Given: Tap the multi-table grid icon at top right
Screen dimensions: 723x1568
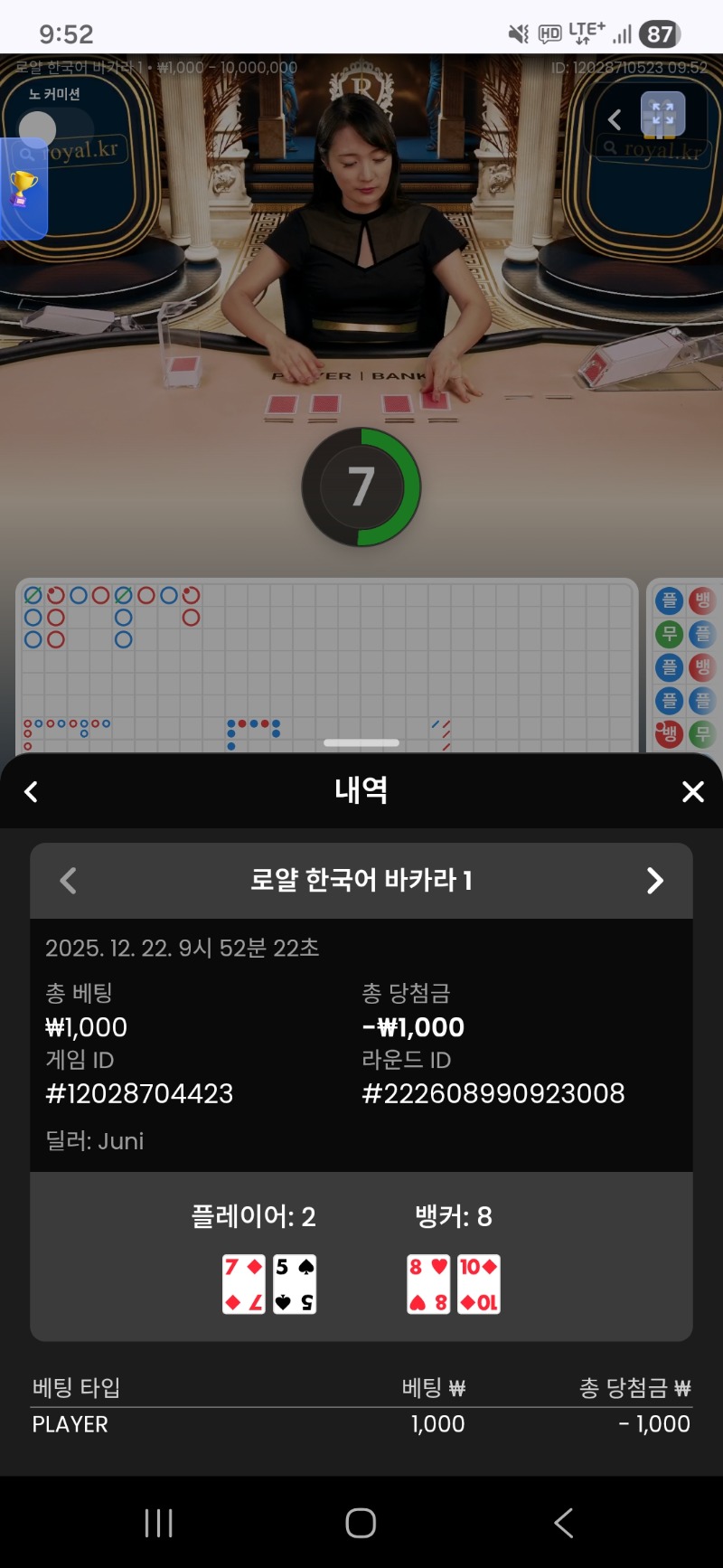Looking at the screenshot, I should click(x=662, y=115).
